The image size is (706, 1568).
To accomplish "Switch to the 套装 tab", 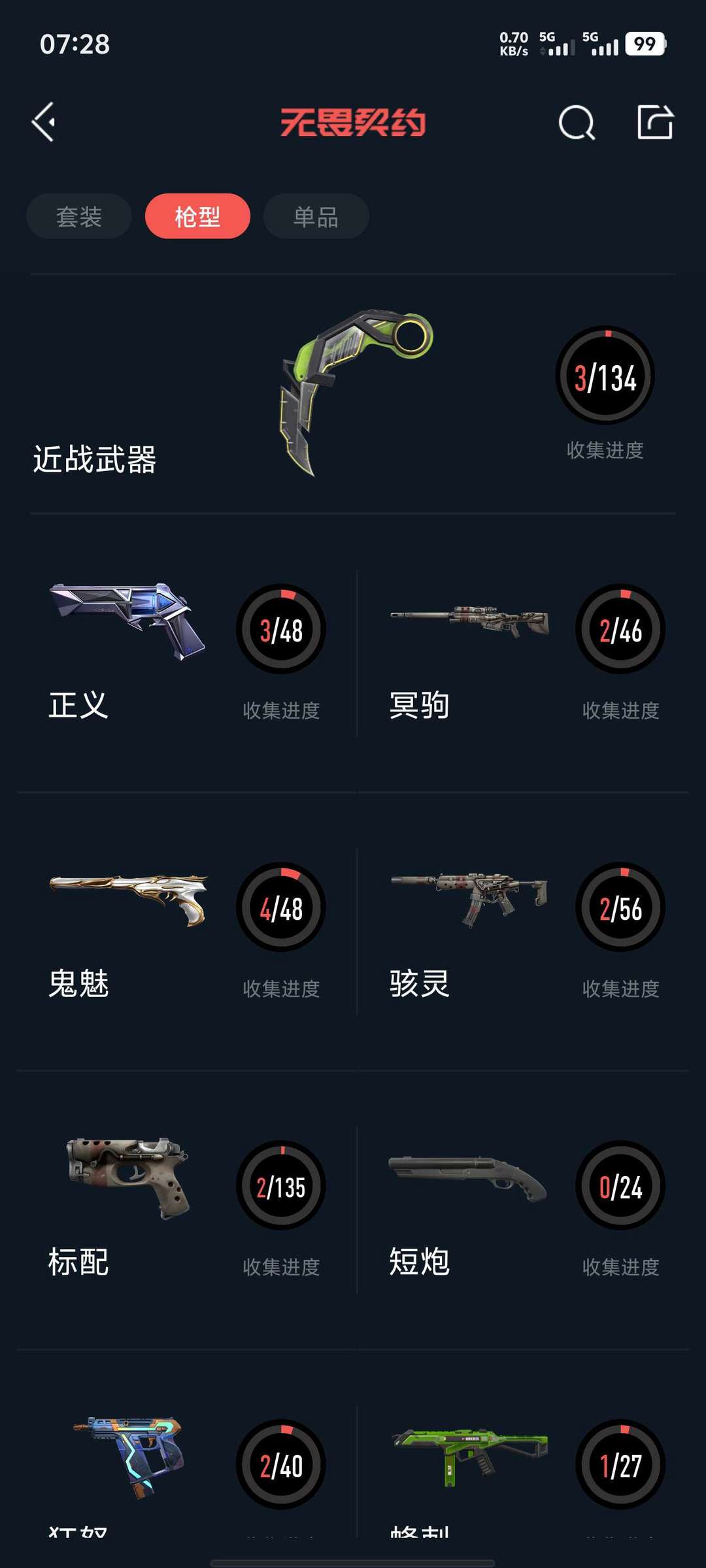I will (x=79, y=216).
